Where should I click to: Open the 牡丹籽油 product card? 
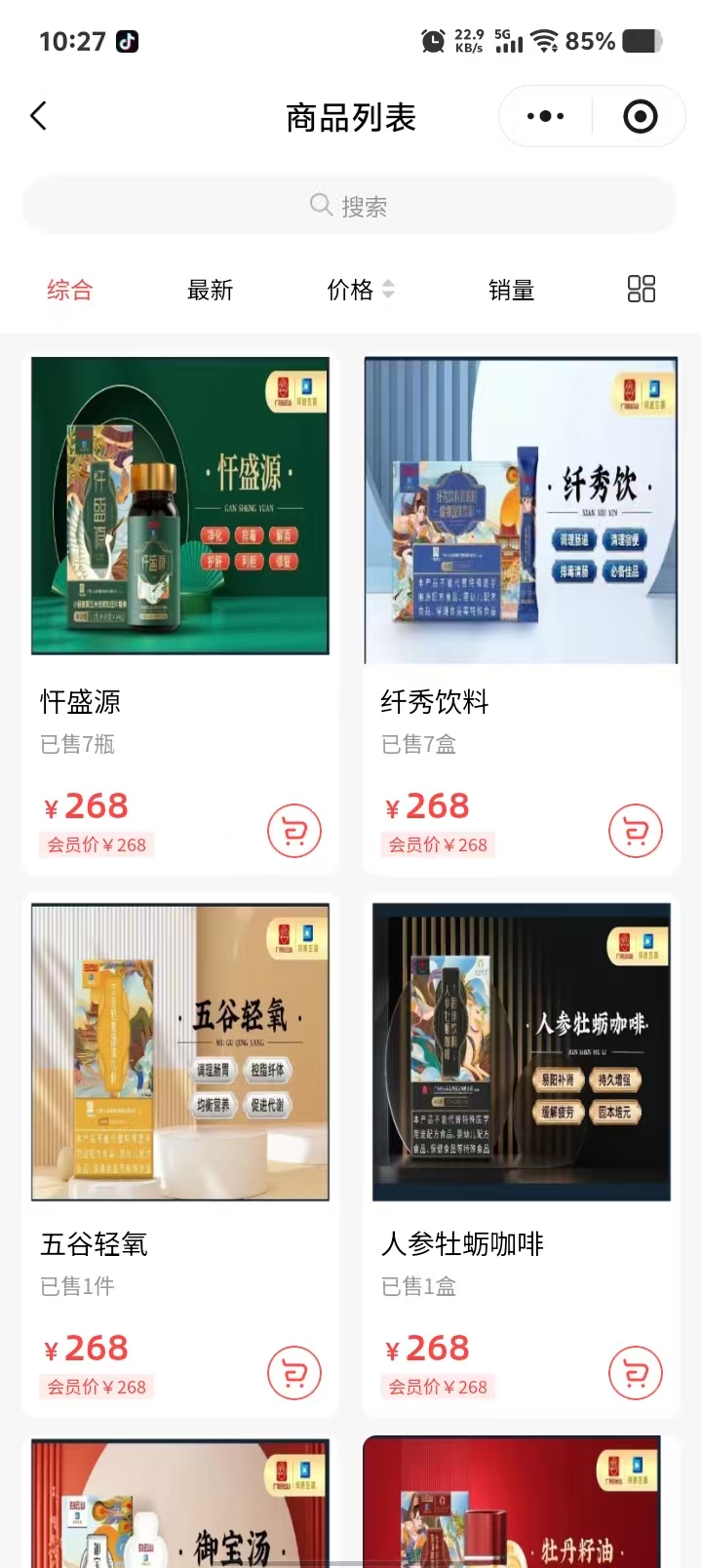(x=521, y=1507)
